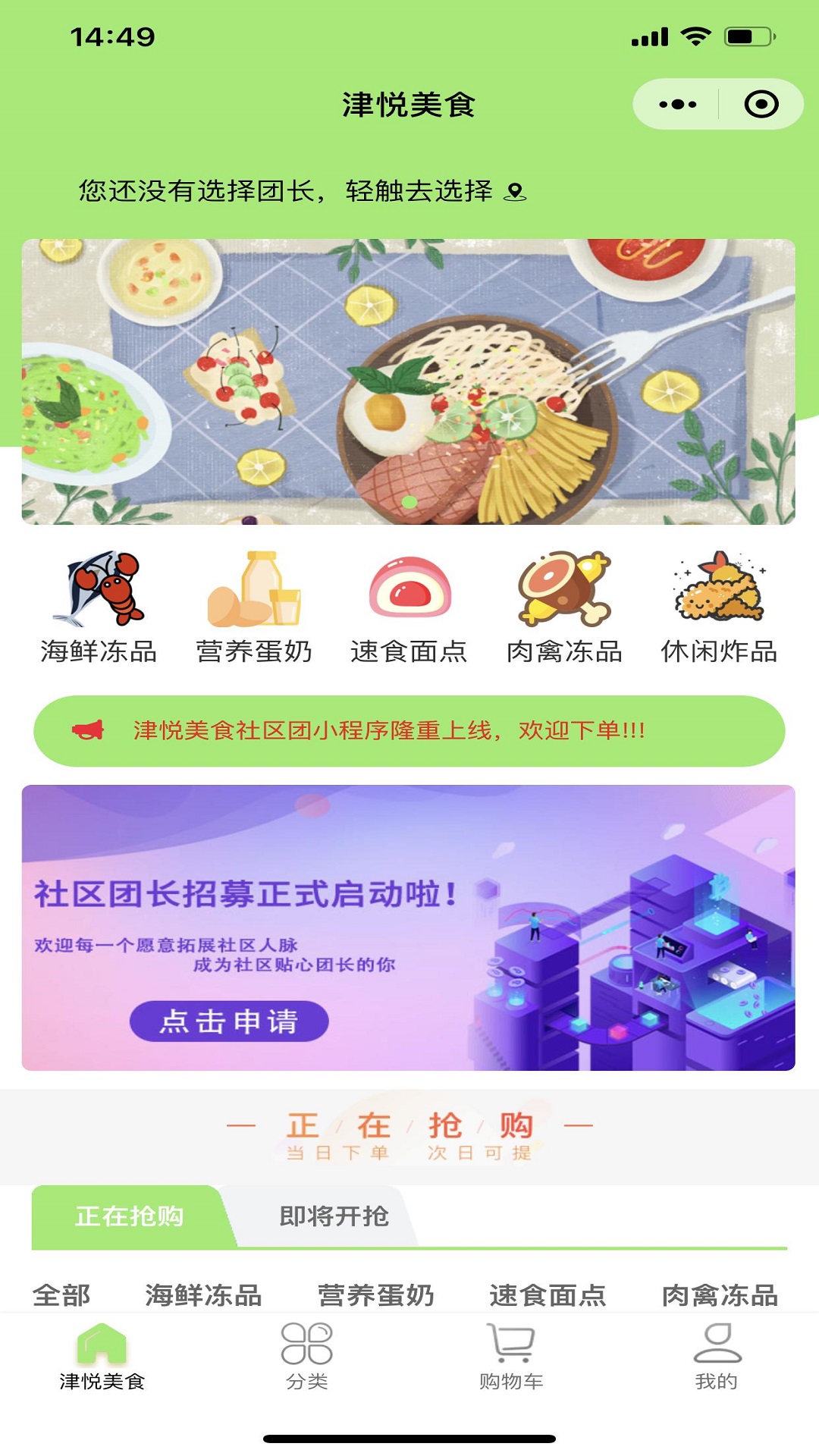
Task: Close the mini program via circle icon
Action: tap(761, 105)
